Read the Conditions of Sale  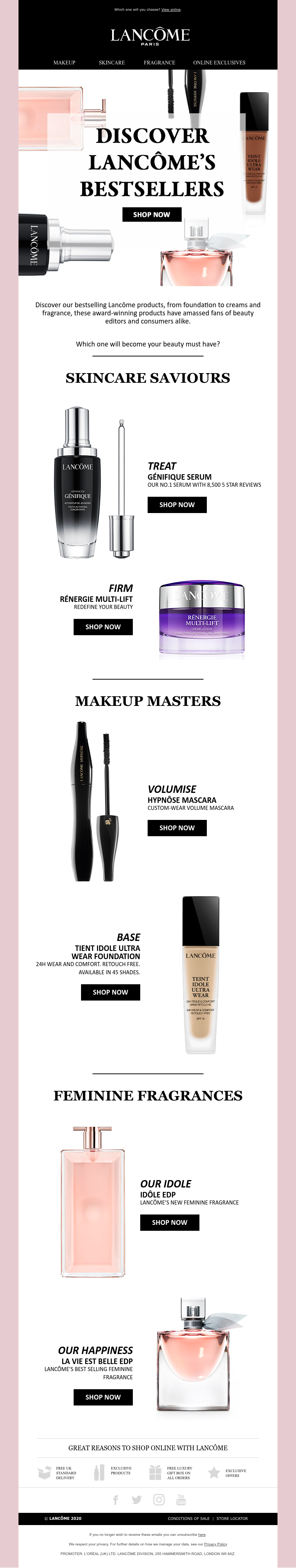(188, 1518)
